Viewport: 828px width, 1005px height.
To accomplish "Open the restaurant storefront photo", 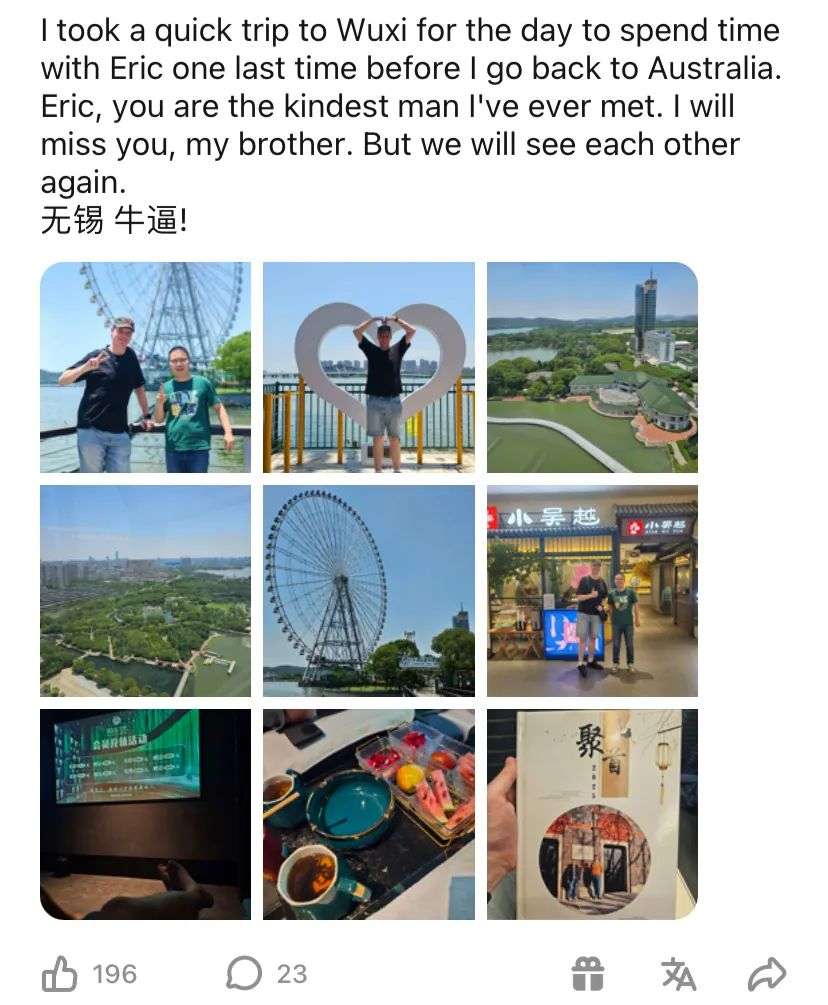I will [592, 591].
